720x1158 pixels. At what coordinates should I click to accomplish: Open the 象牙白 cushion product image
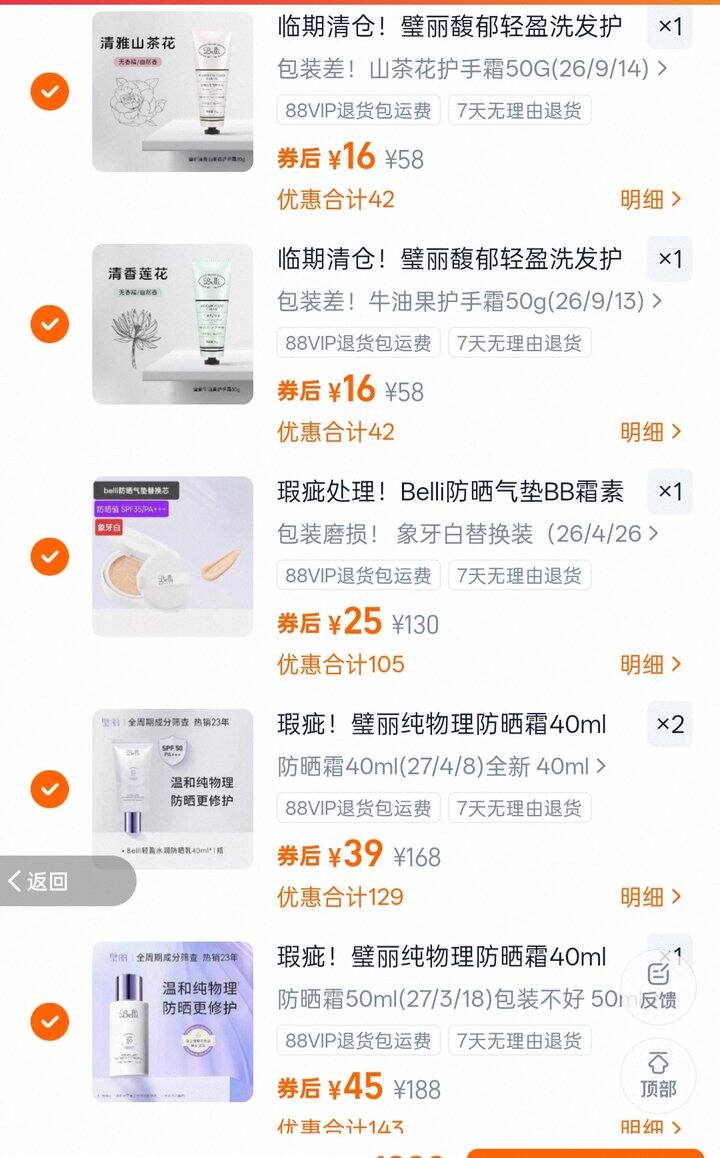172,556
